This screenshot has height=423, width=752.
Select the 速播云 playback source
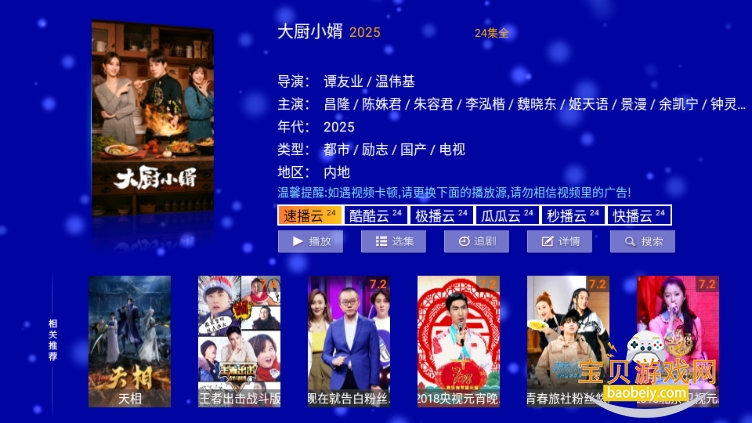[309, 215]
